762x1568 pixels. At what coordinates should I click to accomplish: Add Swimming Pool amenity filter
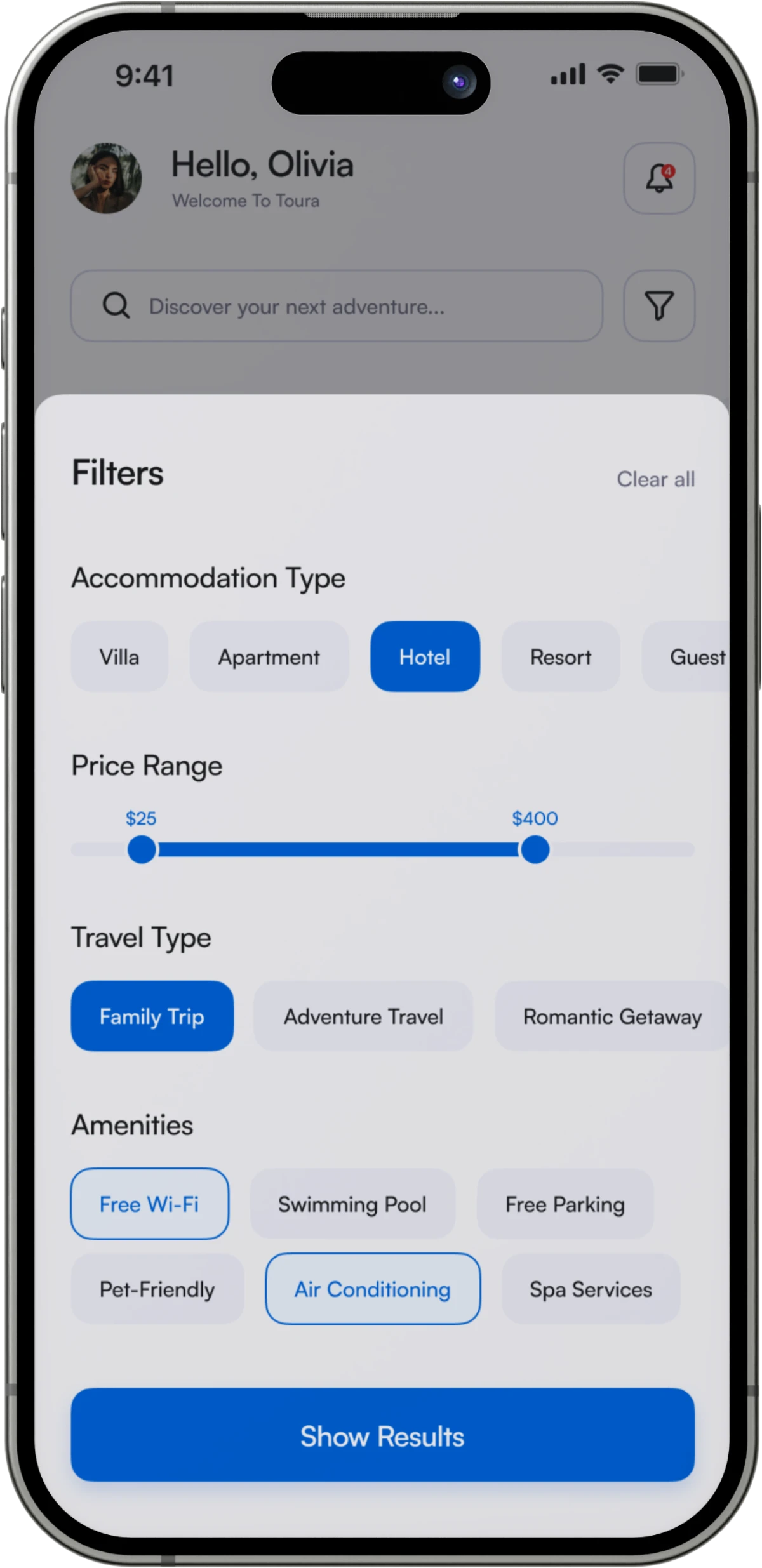tap(352, 1204)
